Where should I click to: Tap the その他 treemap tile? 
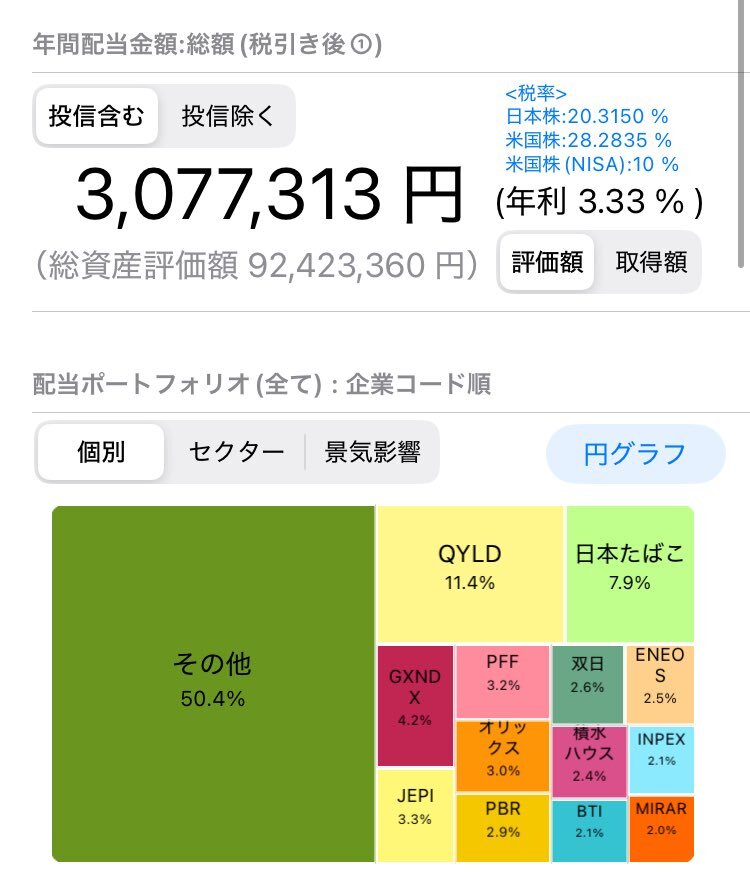[213, 683]
